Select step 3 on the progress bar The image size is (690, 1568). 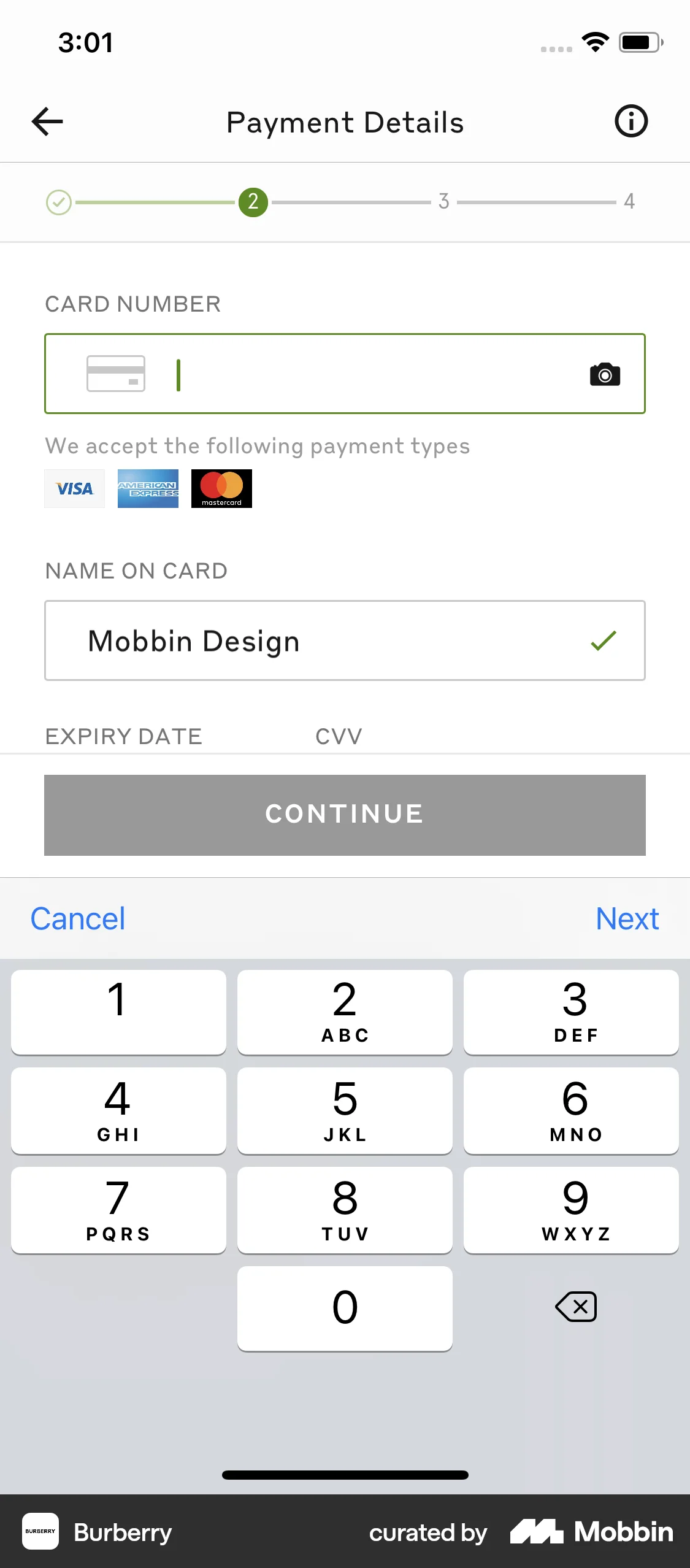coord(444,202)
